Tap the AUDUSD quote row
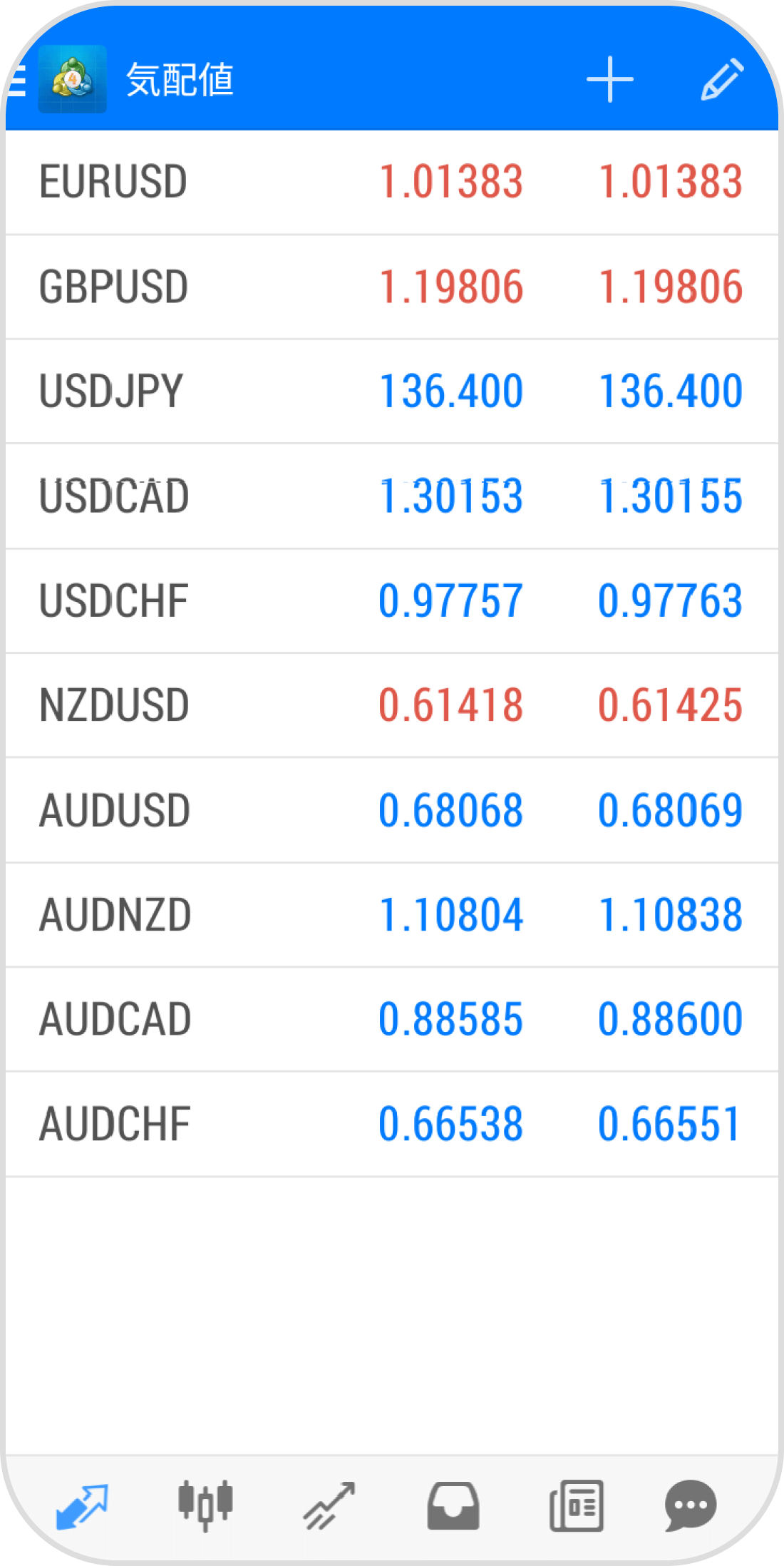Screen dimensions: 784x1566 click(x=392, y=810)
